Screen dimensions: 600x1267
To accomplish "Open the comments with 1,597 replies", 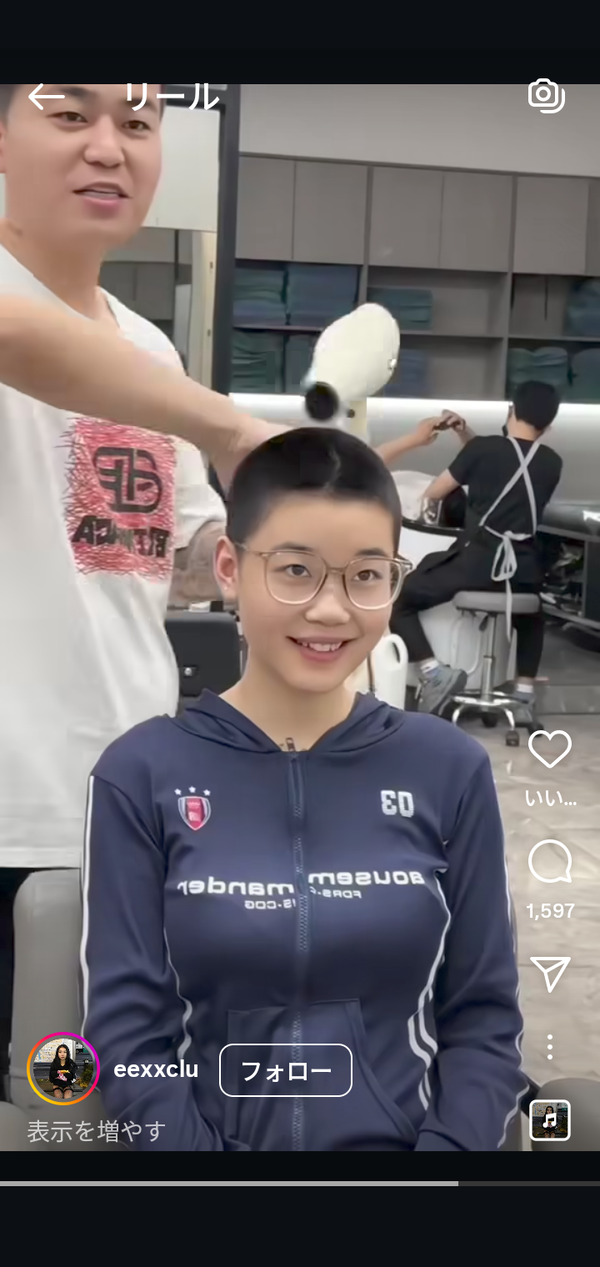I will point(549,862).
